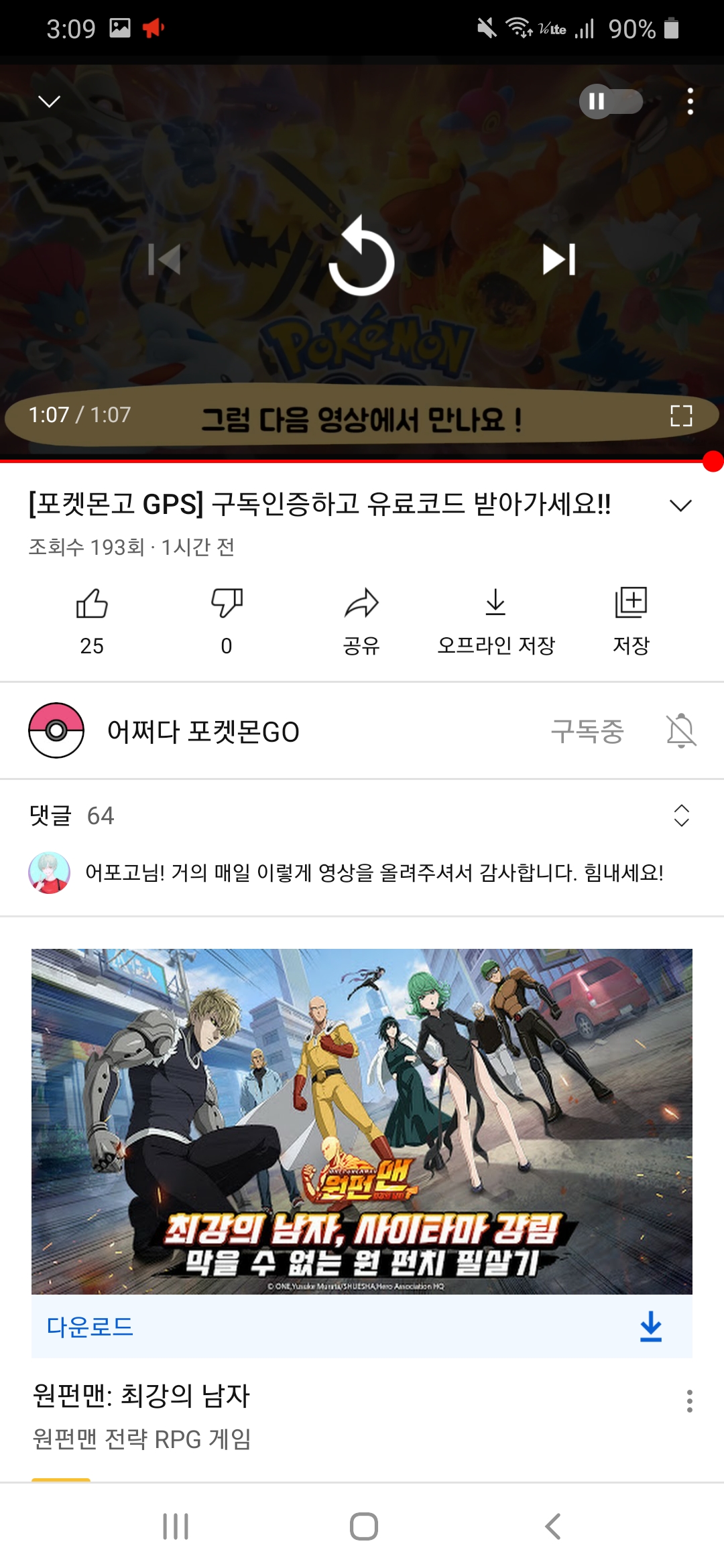Tap the 구독중 subscription button
The image size is (724, 1568).
click(587, 731)
